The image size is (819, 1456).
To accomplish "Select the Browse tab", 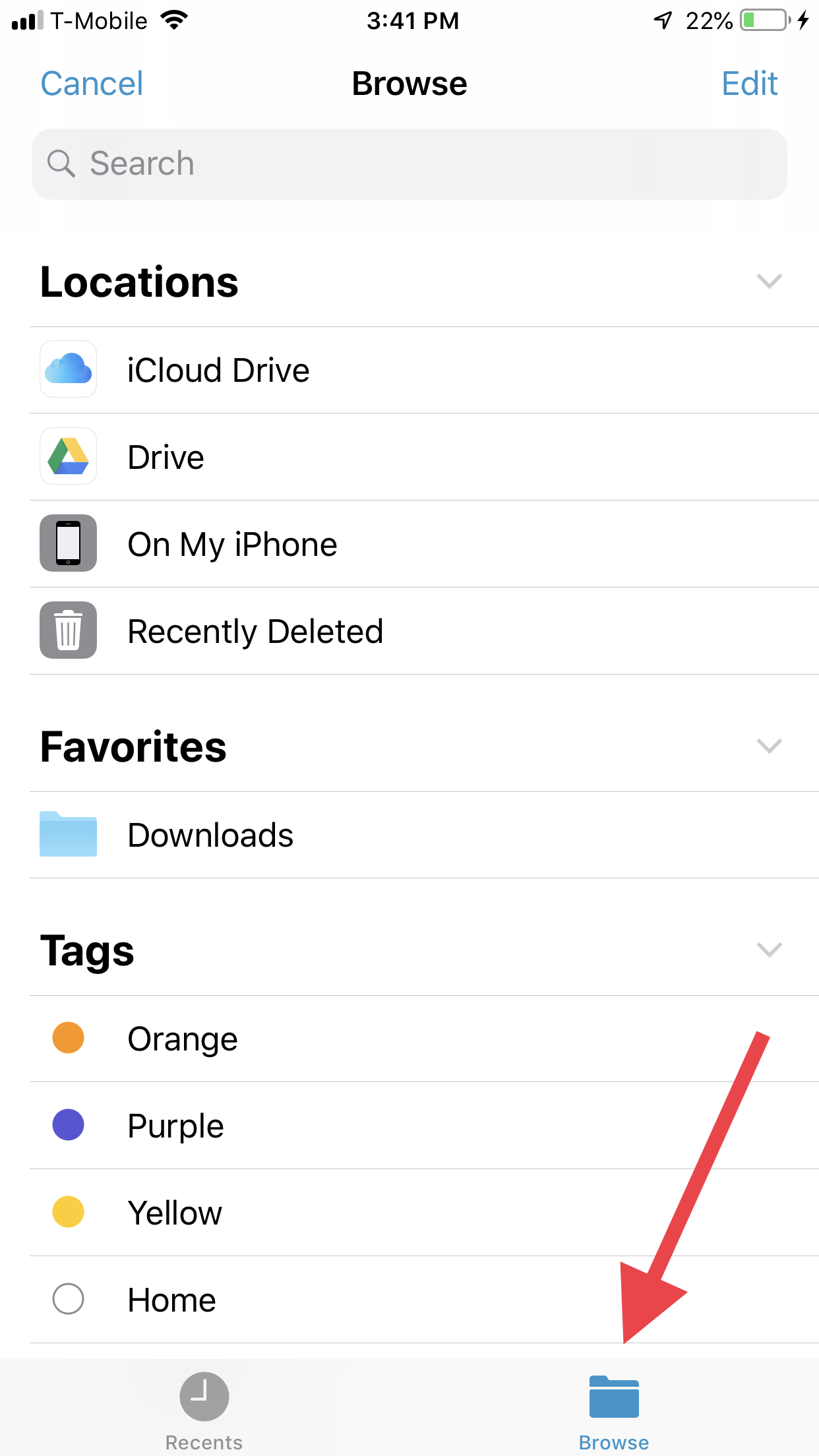I will (613, 1408).
